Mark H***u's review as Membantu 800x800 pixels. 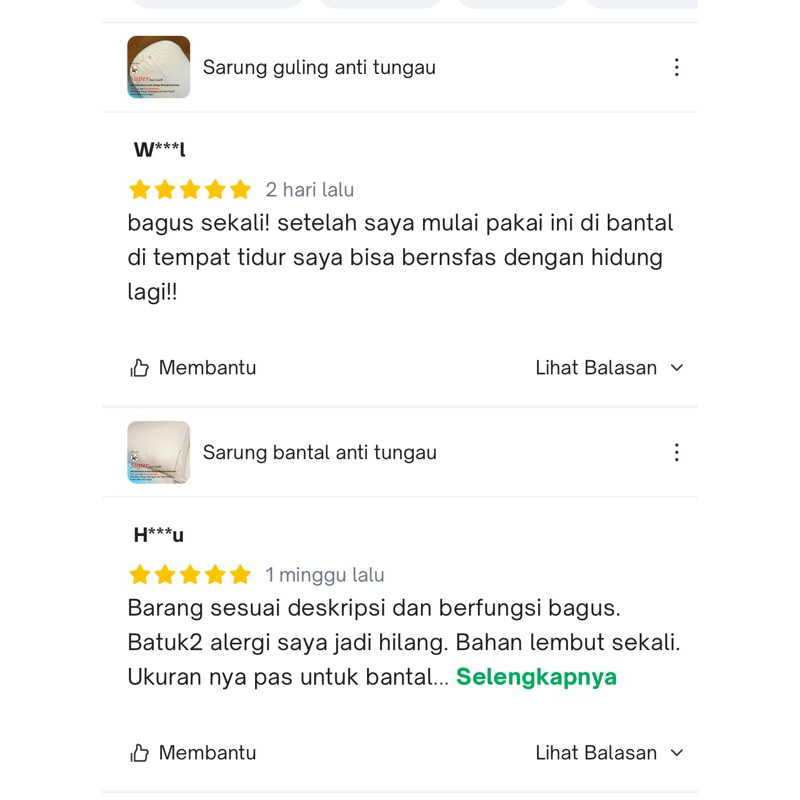193,753
